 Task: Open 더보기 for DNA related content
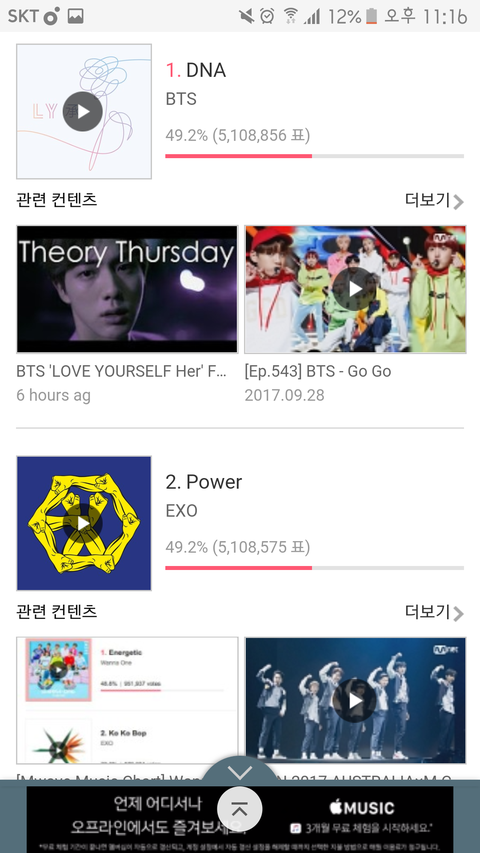coord(434,201)
